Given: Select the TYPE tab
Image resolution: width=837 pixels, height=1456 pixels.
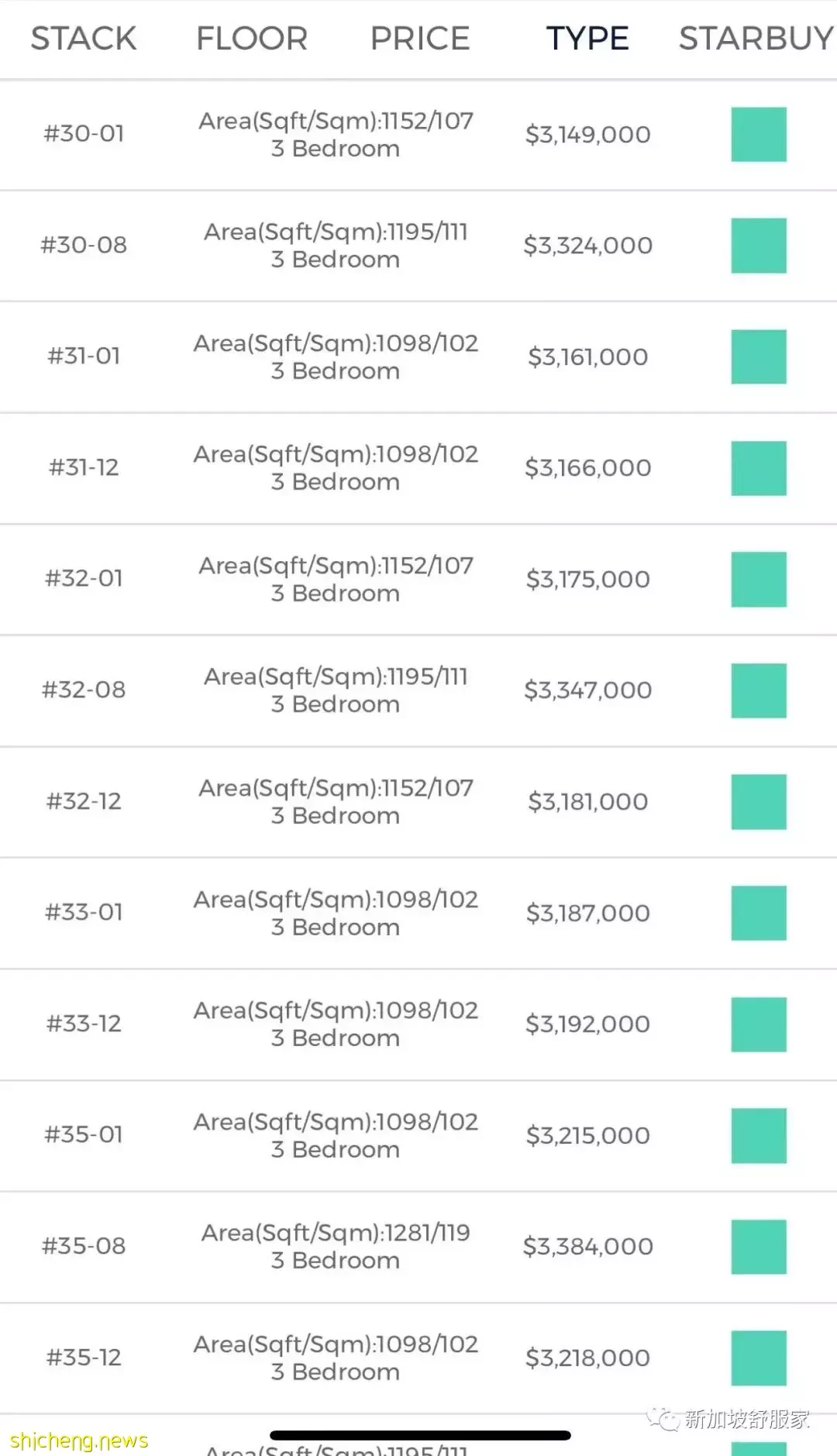Looking at the screenshot, I should point(587,38).
